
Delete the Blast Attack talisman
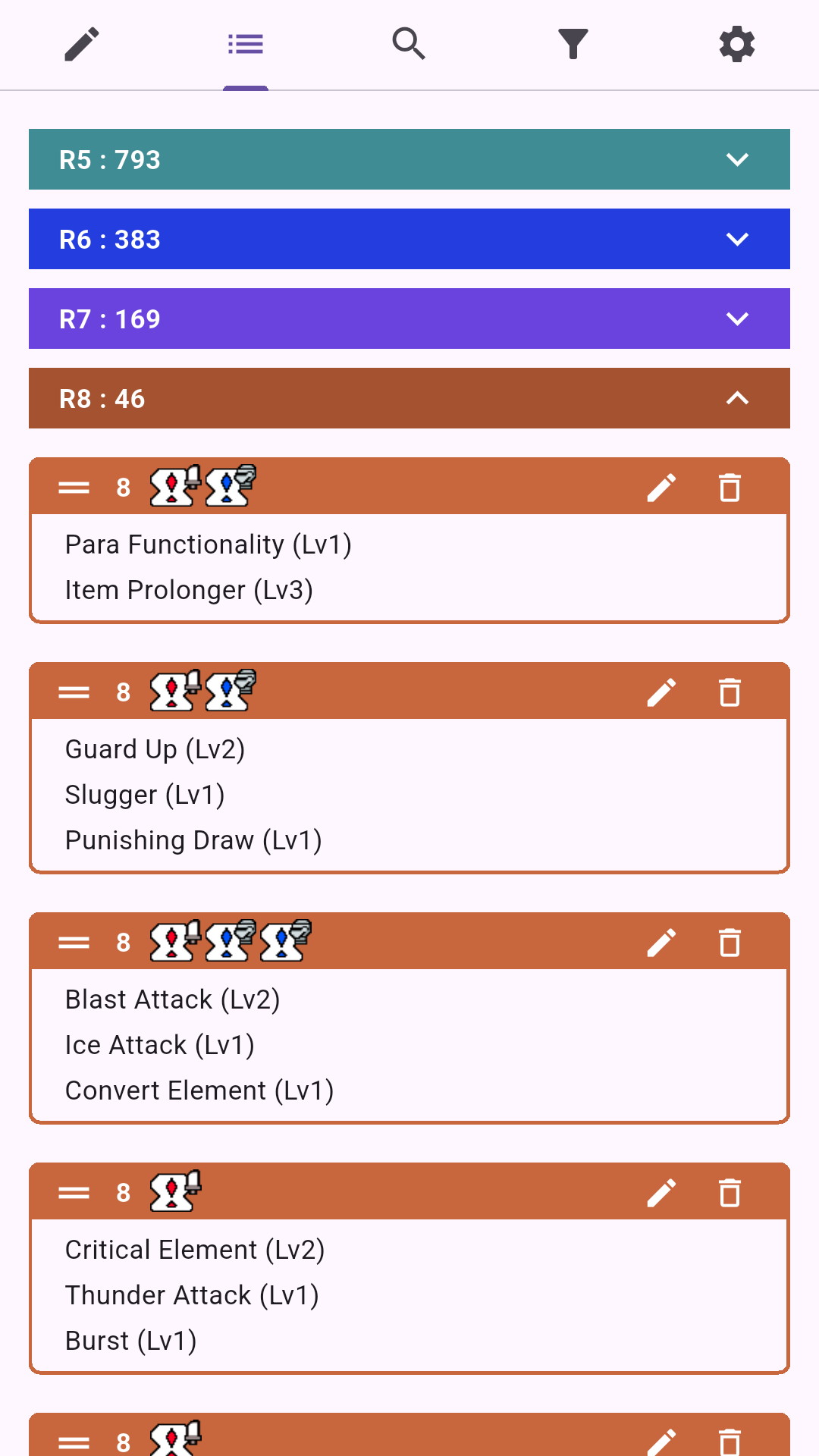[730, 943]
